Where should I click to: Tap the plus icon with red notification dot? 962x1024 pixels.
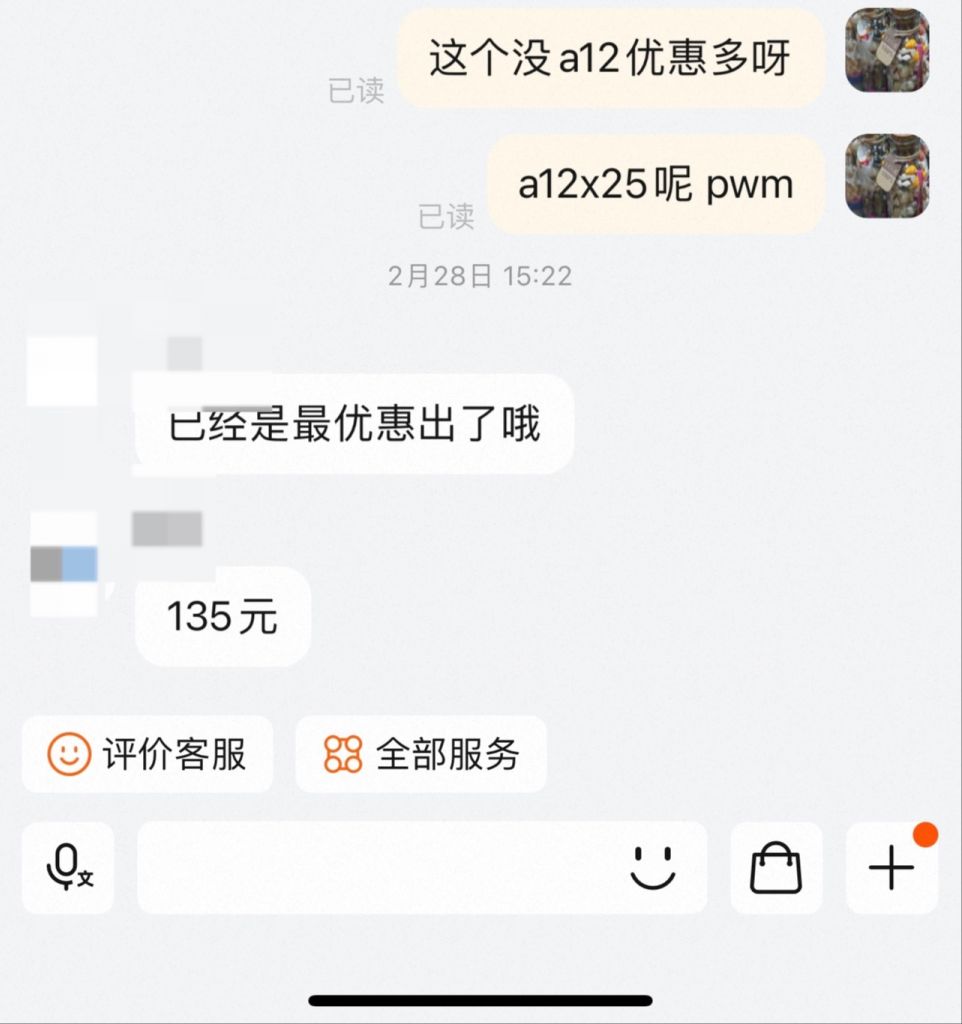tap(889, 868)
